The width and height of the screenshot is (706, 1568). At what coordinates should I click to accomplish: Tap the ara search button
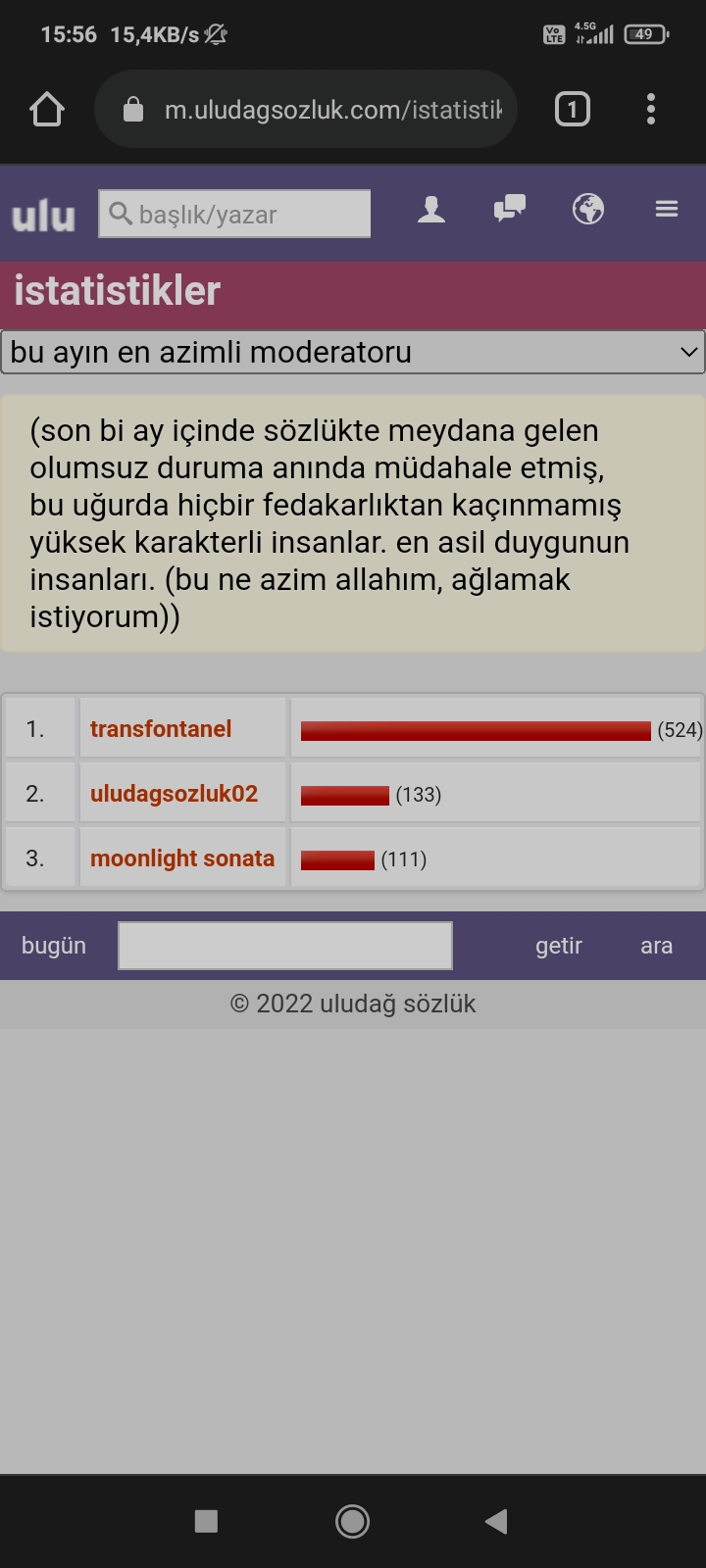[x=656, y=946]
